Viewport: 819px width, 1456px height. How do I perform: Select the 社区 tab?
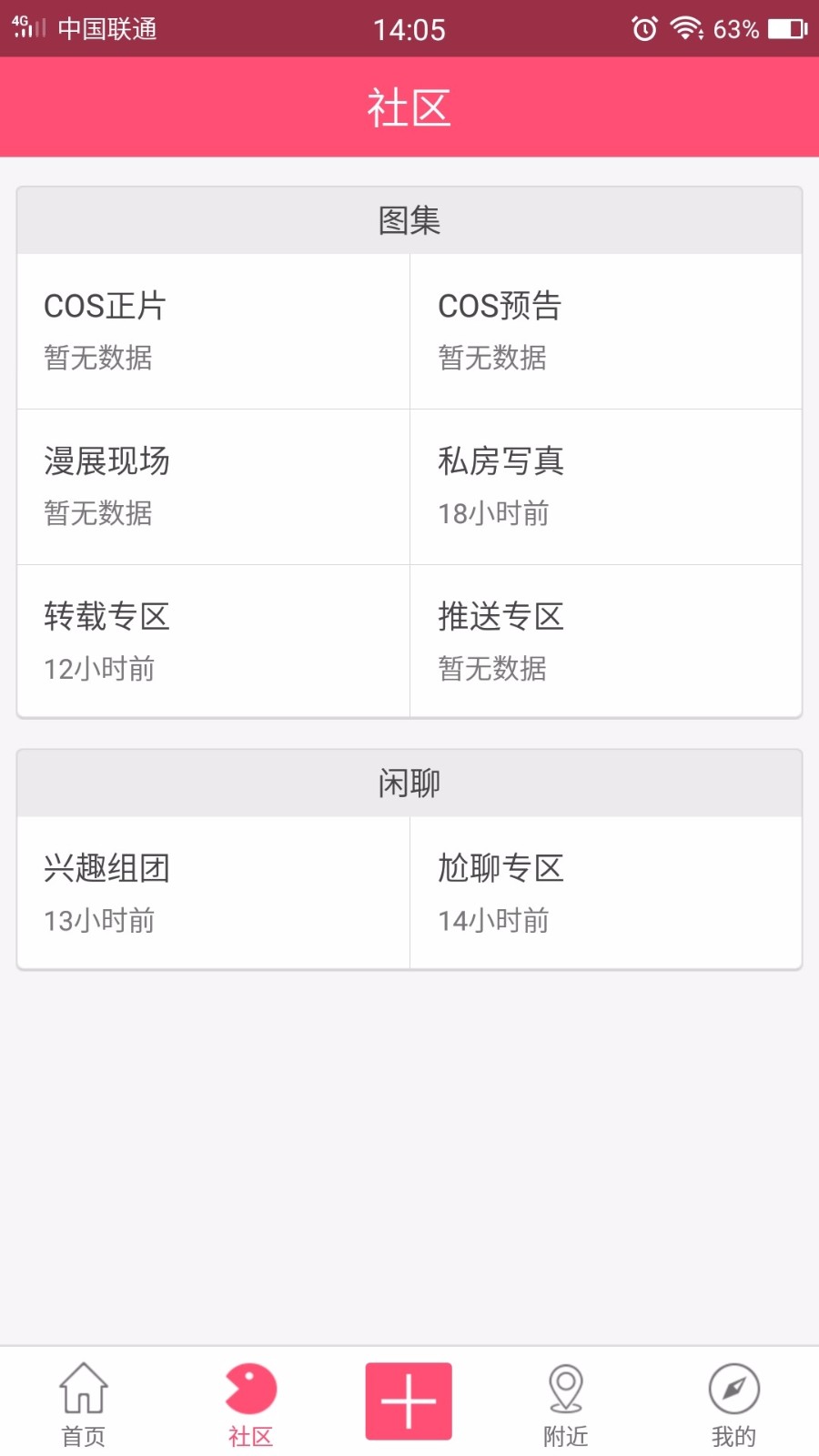point(250,1404)
